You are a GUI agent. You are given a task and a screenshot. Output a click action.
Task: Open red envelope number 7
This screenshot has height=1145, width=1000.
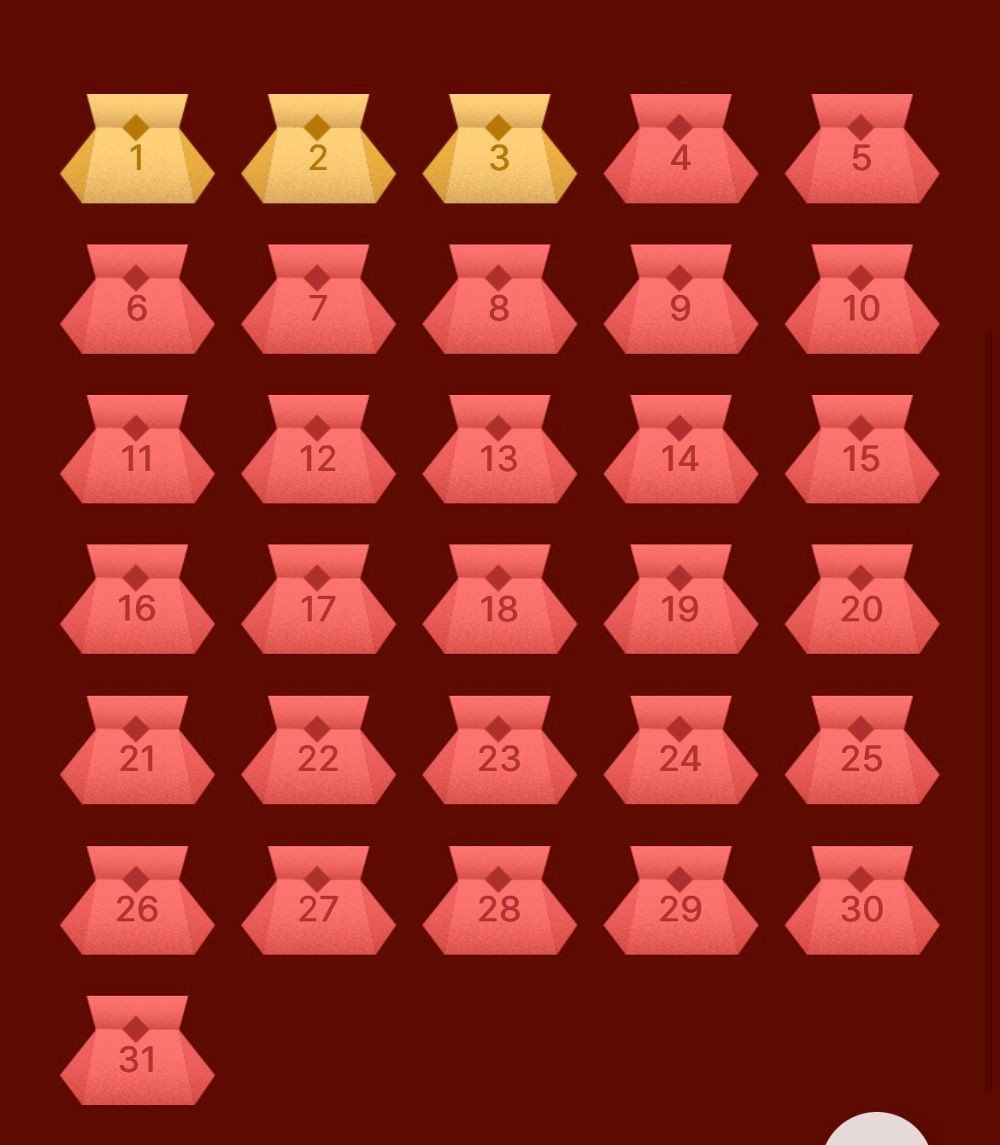318,300
